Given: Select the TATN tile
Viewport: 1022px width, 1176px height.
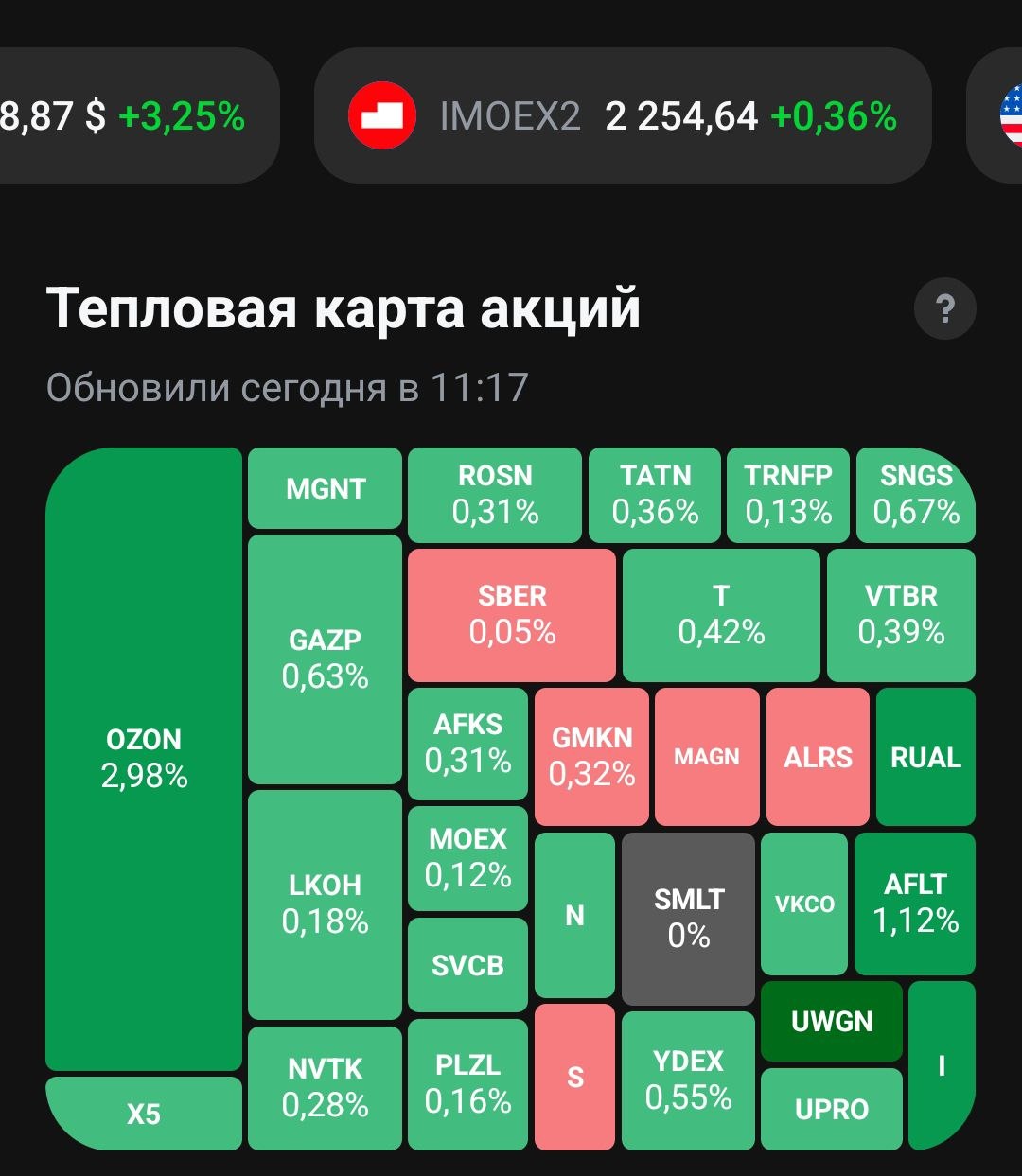Looking at the screenshot, I should 655,495.
